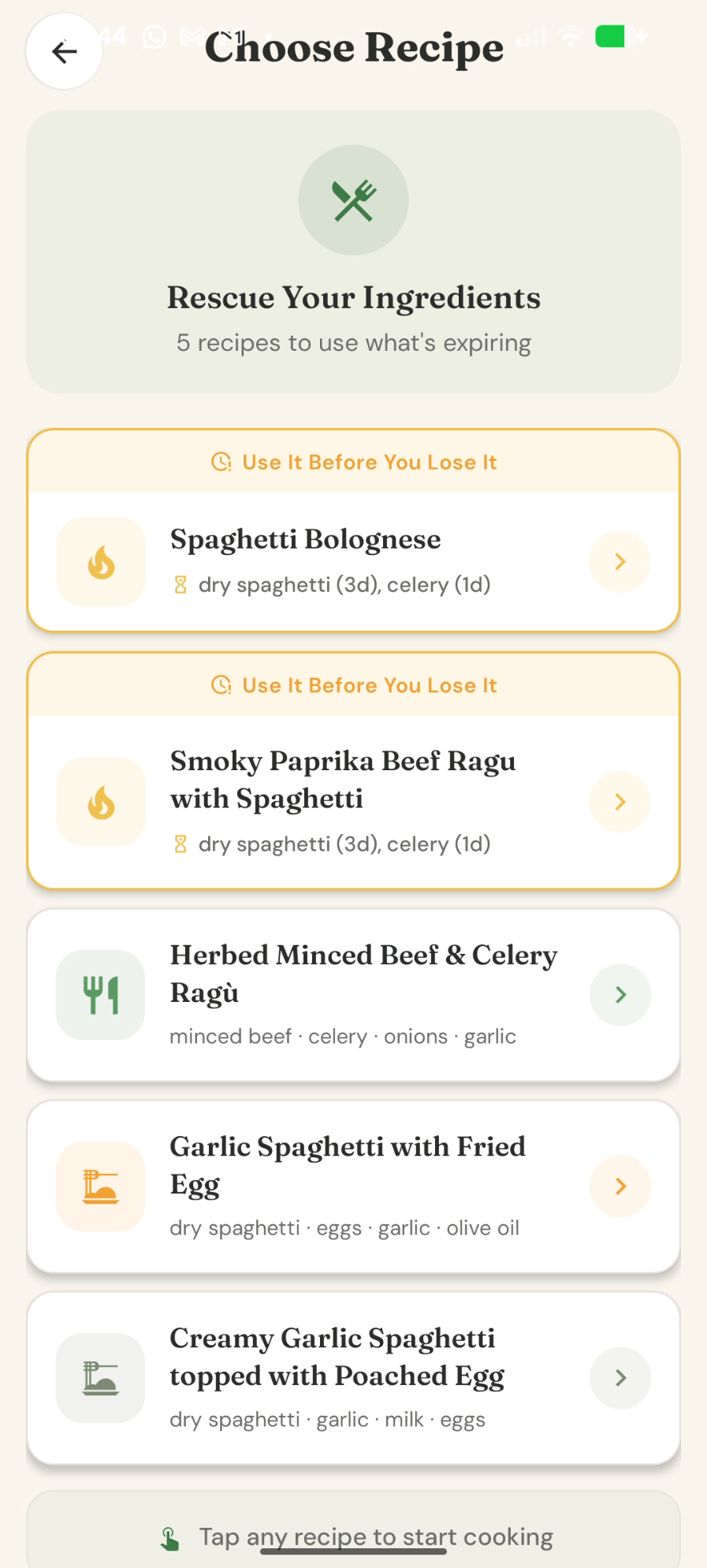The image size is (707, 1568).
Task: Open Spaghetti Bolognese via its chevron arrow
Action: (x=620, y=561)
